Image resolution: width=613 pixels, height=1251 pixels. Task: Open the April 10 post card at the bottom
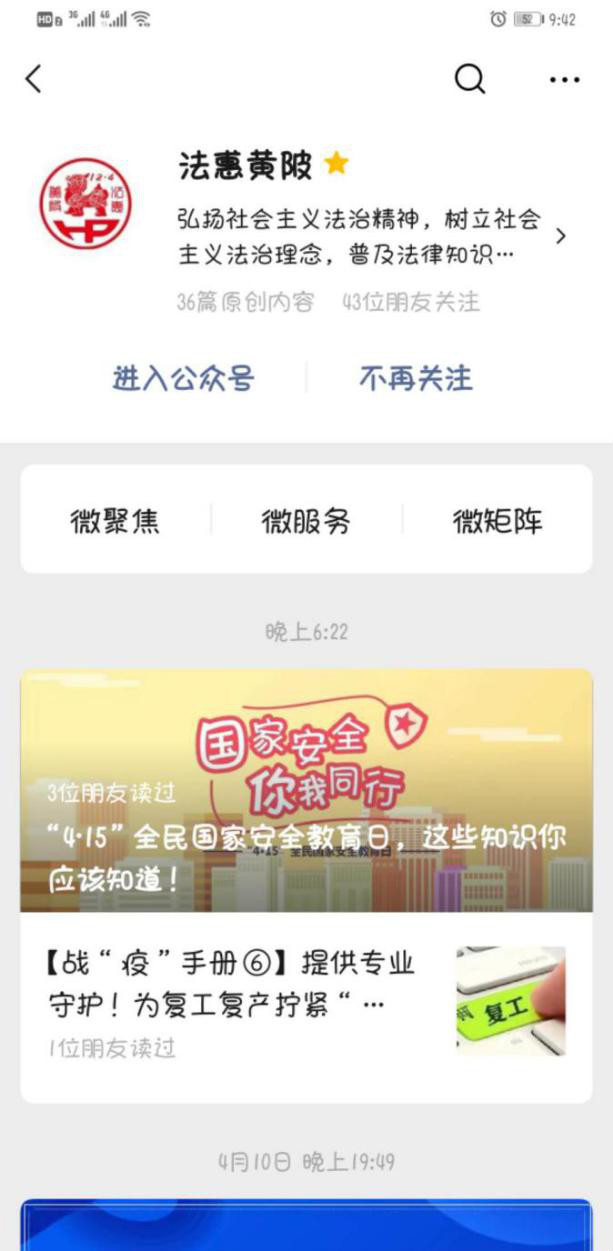click(x=306, y=1226)
